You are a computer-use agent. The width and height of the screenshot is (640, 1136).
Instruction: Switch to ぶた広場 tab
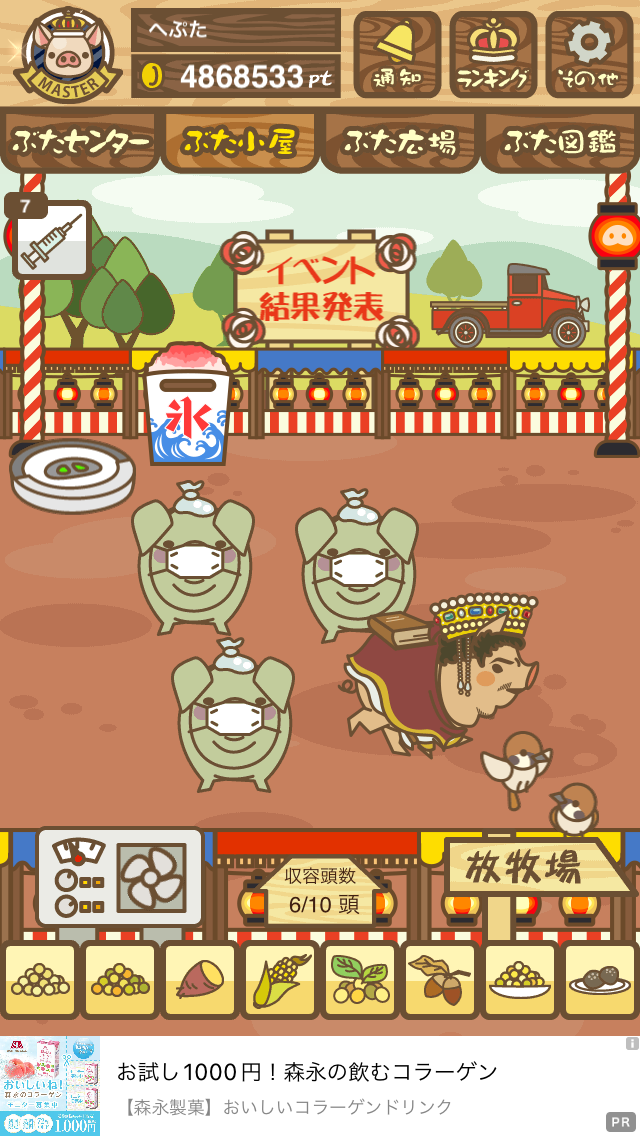[x=400, y=141]
